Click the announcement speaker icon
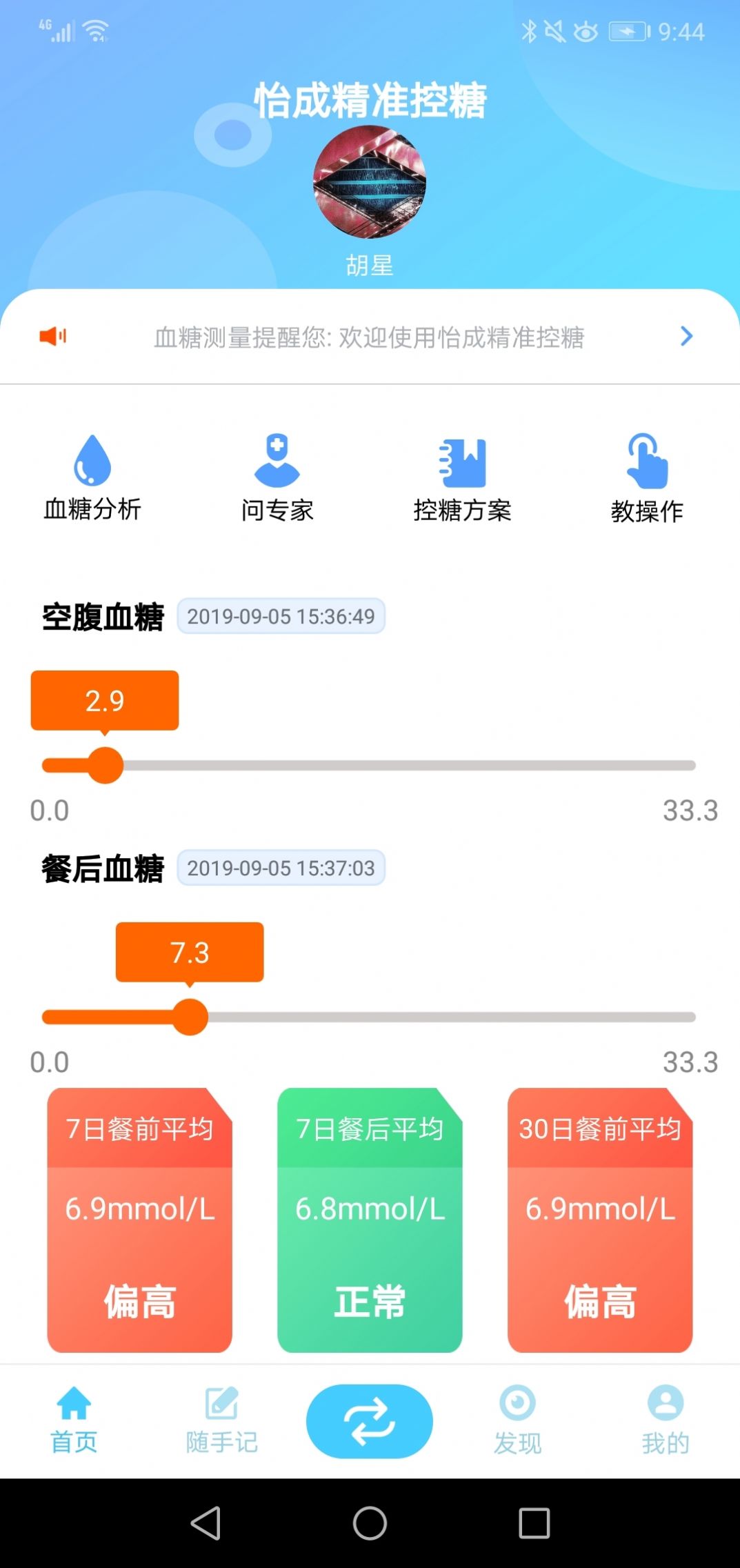740x1568 pixels. tap(54, 337)
